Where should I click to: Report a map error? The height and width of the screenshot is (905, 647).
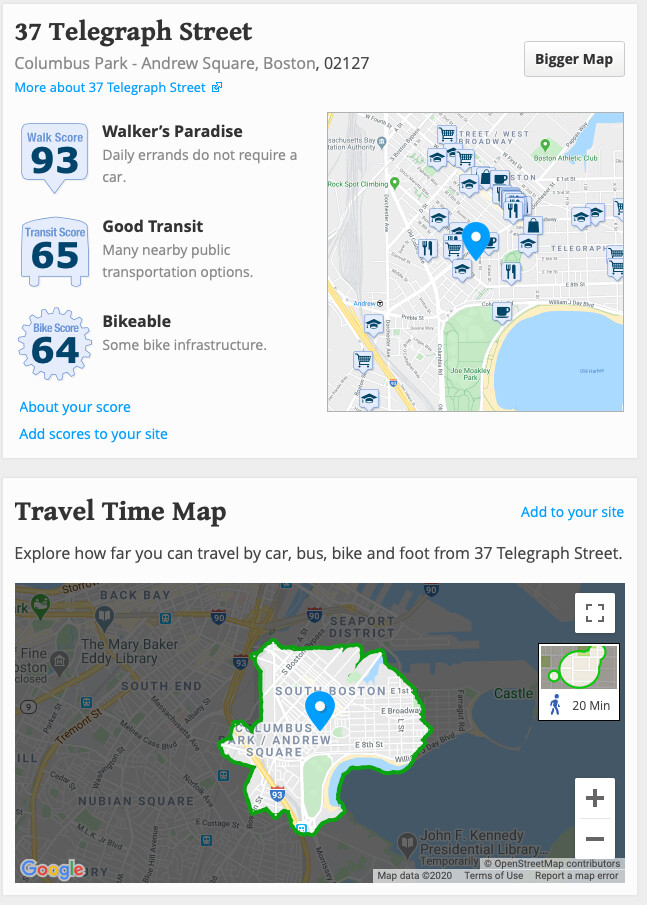577,876
